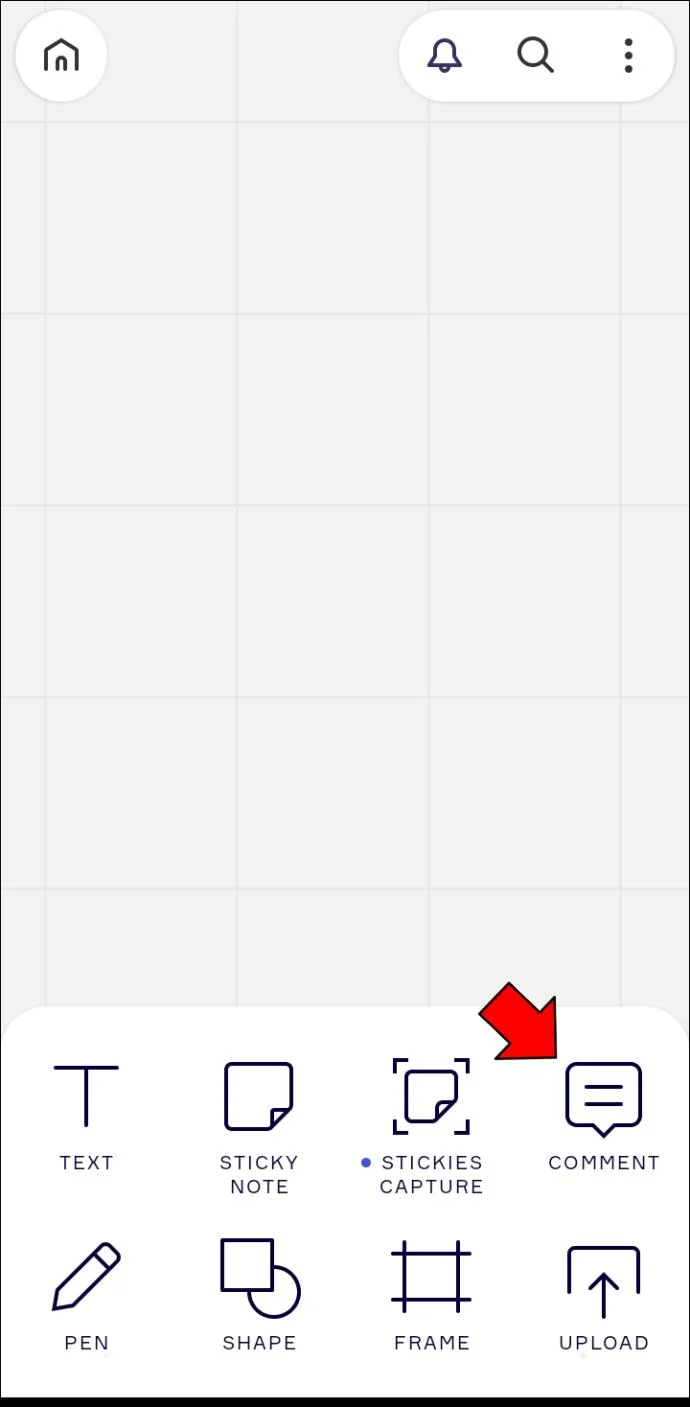
Task: Open the notifications bell
Action: coord(445,55)
